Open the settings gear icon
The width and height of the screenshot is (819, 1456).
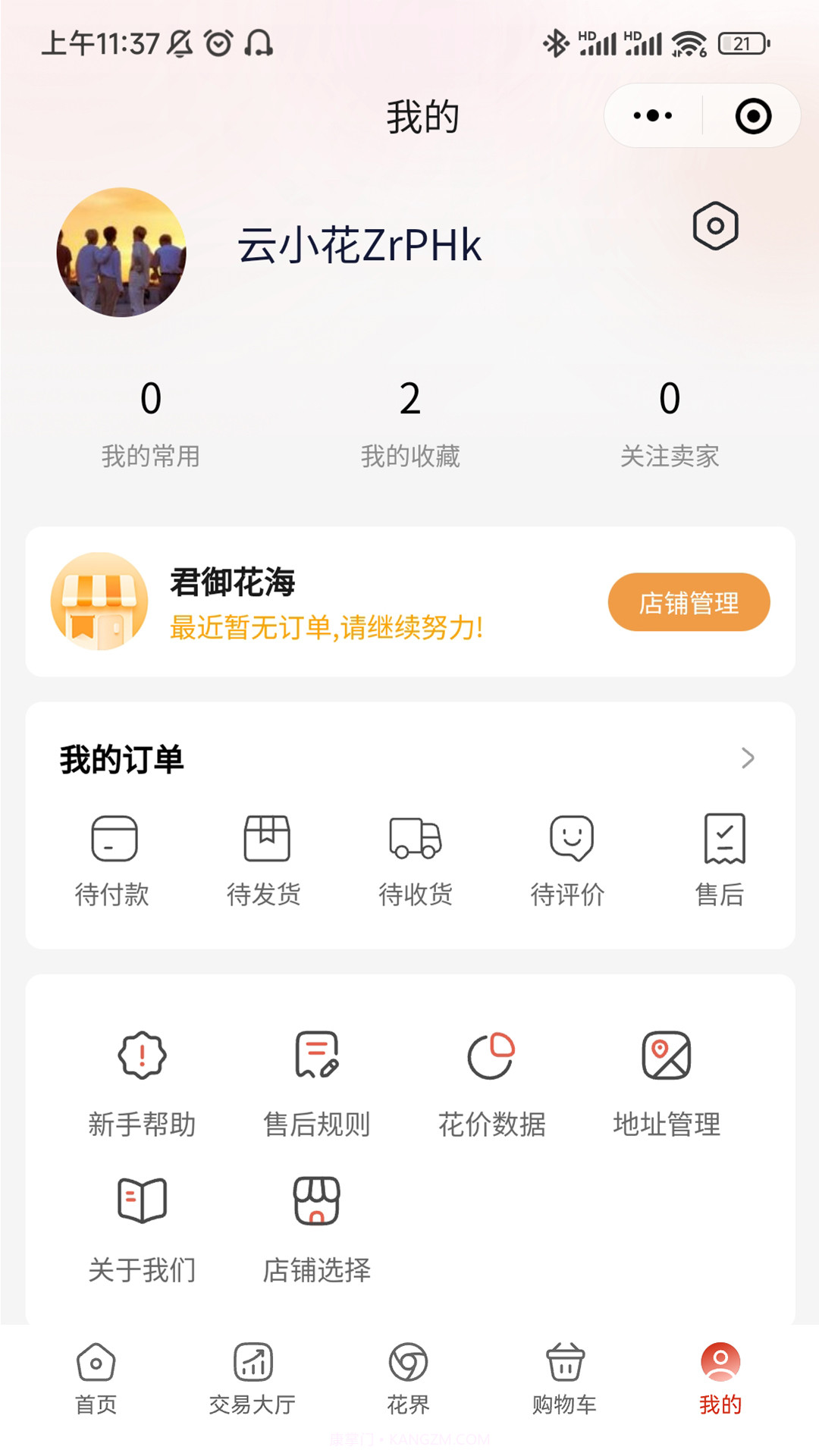[716, 226]
